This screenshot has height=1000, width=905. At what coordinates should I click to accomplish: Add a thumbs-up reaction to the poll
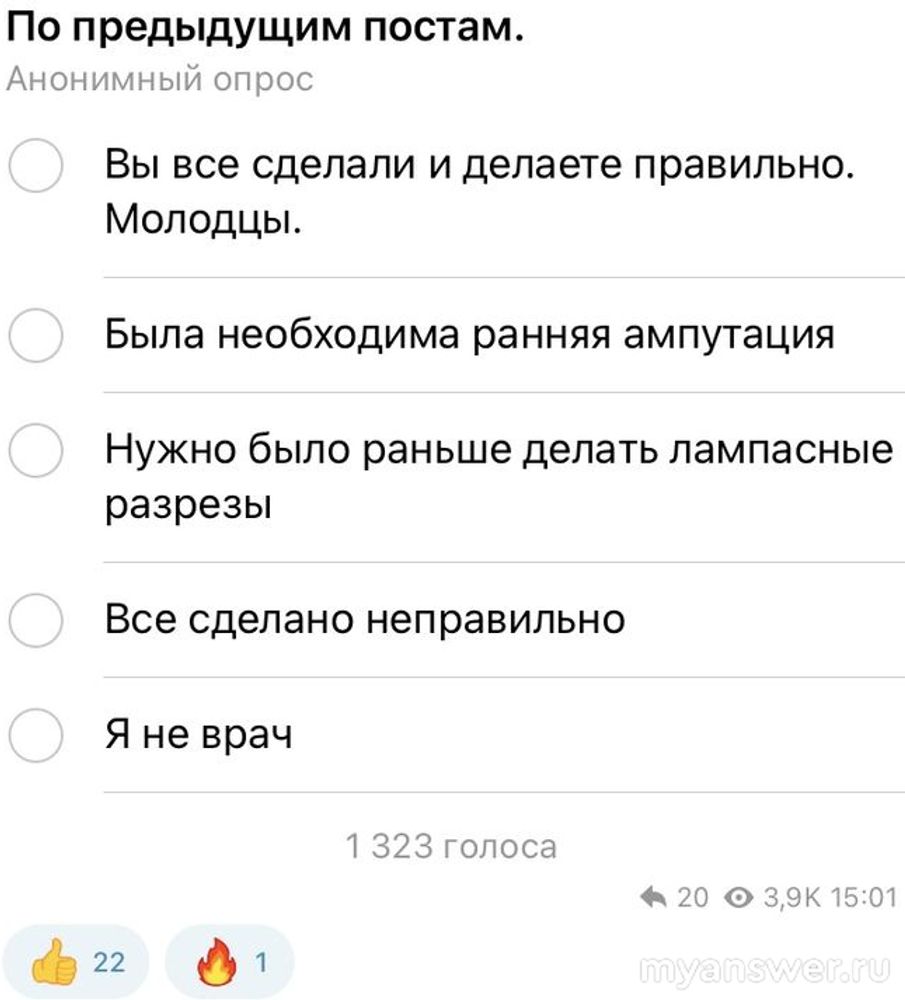76,963
